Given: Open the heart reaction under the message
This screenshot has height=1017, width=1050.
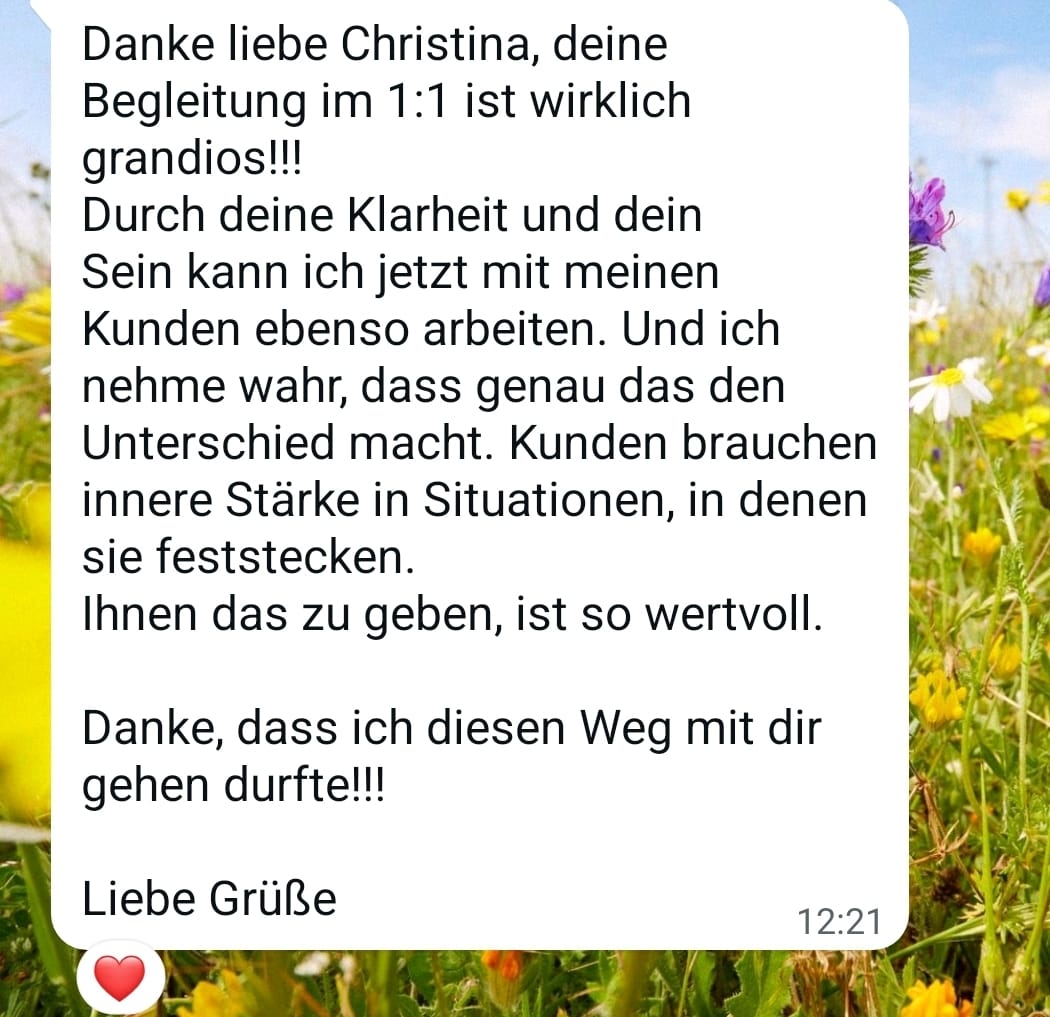Looking at the screenshot, I should point(120,977).
